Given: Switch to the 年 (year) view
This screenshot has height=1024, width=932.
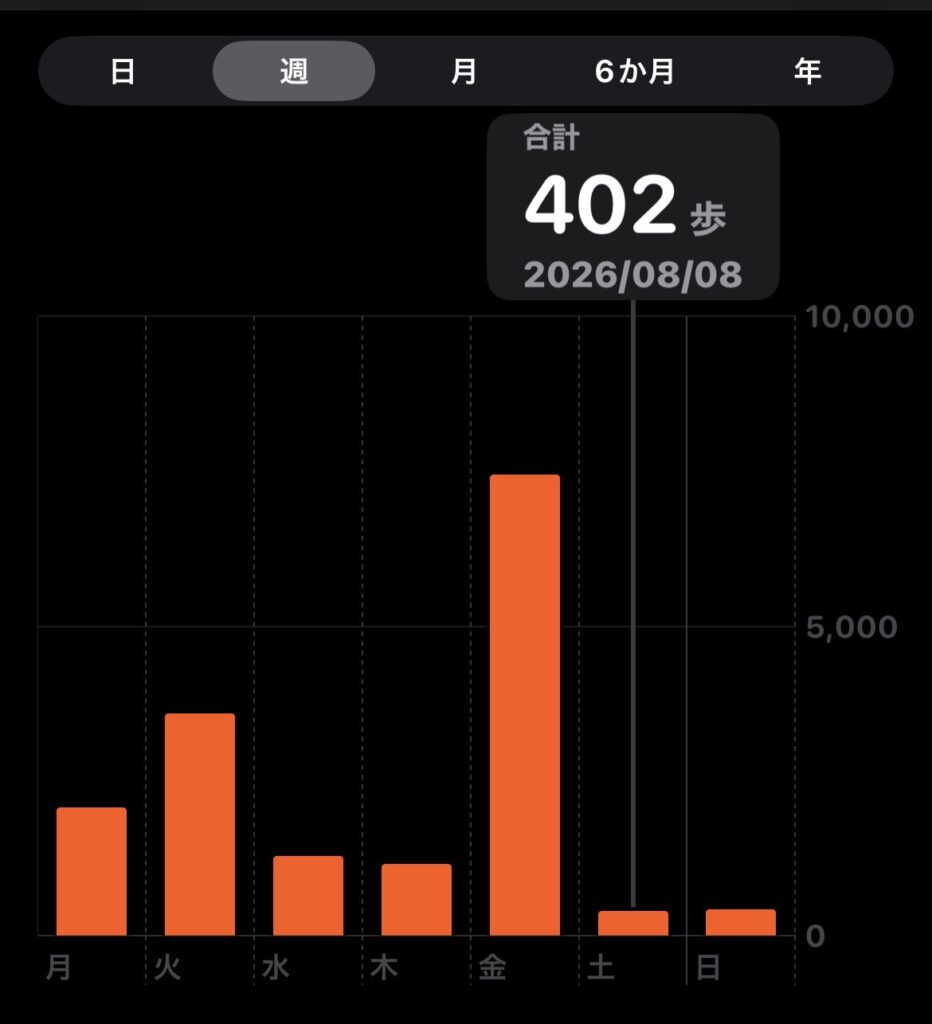Looking at the screenshot, I should 807,71.
